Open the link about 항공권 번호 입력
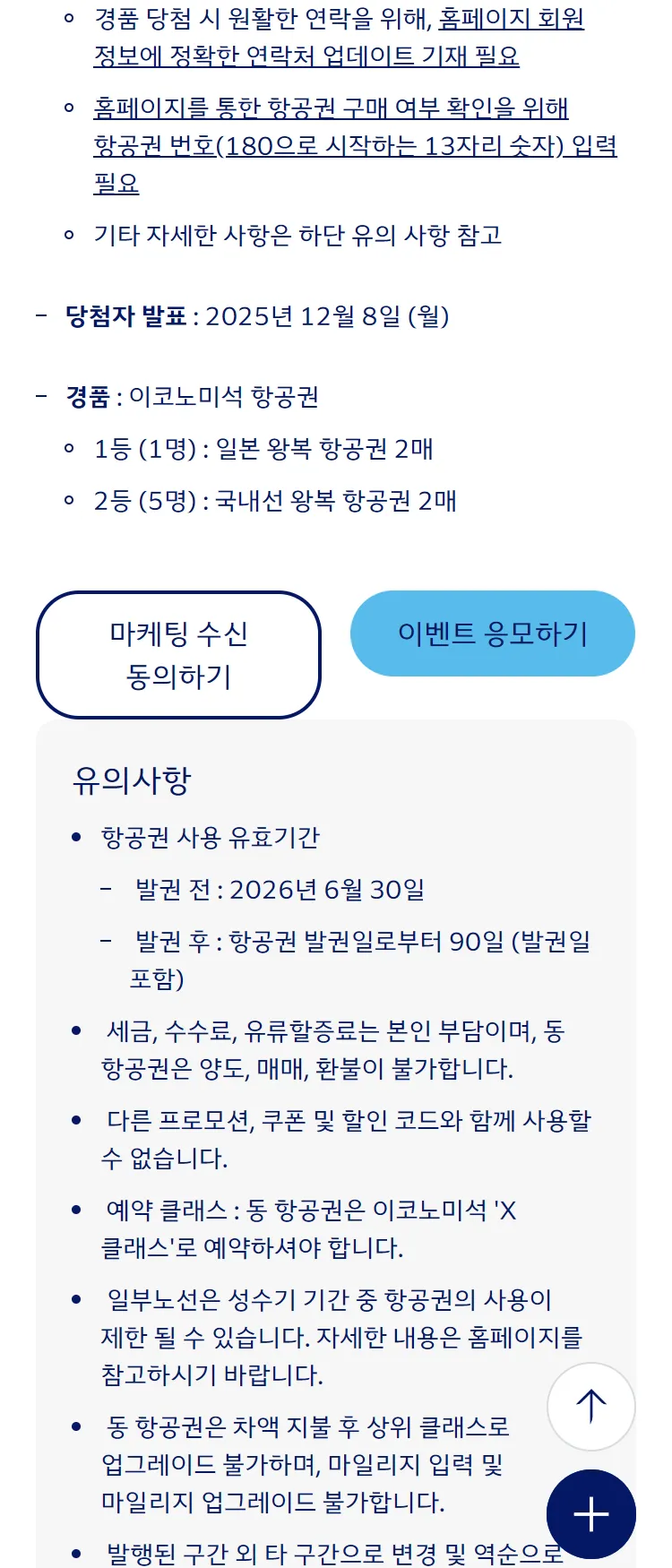The height and width of the screenshot is (1568, 672). tap(355, 145)
